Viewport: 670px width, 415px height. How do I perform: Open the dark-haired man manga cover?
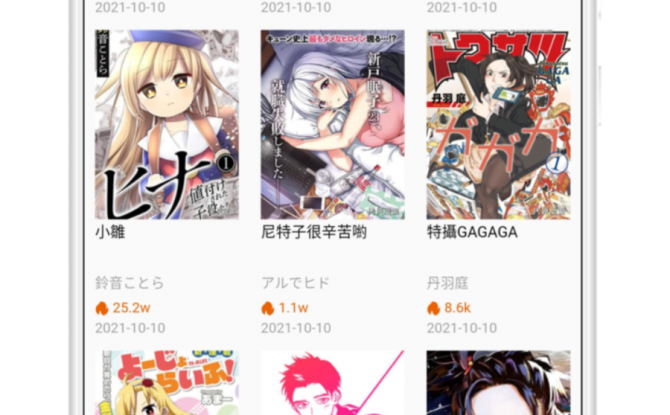[498, 383]
